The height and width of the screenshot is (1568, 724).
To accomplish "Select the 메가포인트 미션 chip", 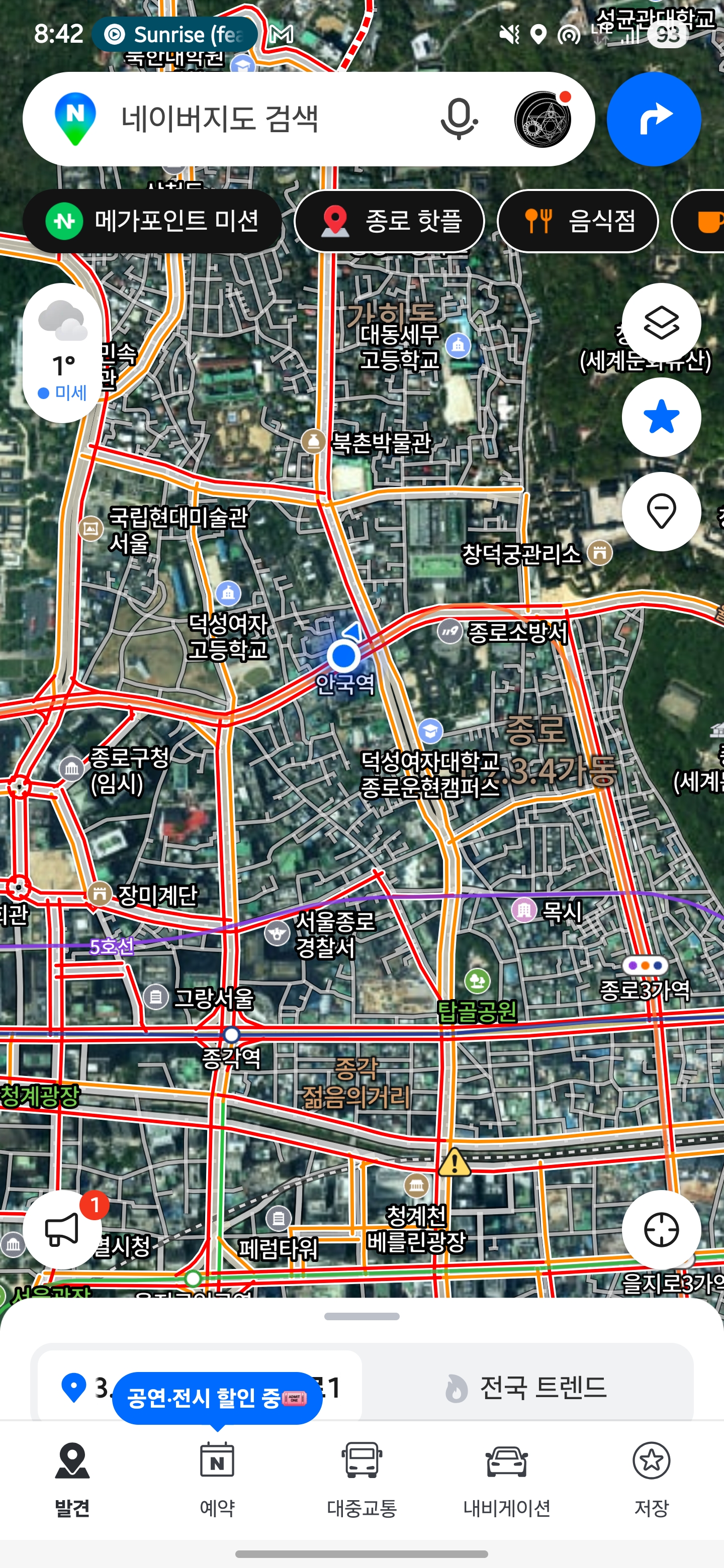I will point(152,220).
